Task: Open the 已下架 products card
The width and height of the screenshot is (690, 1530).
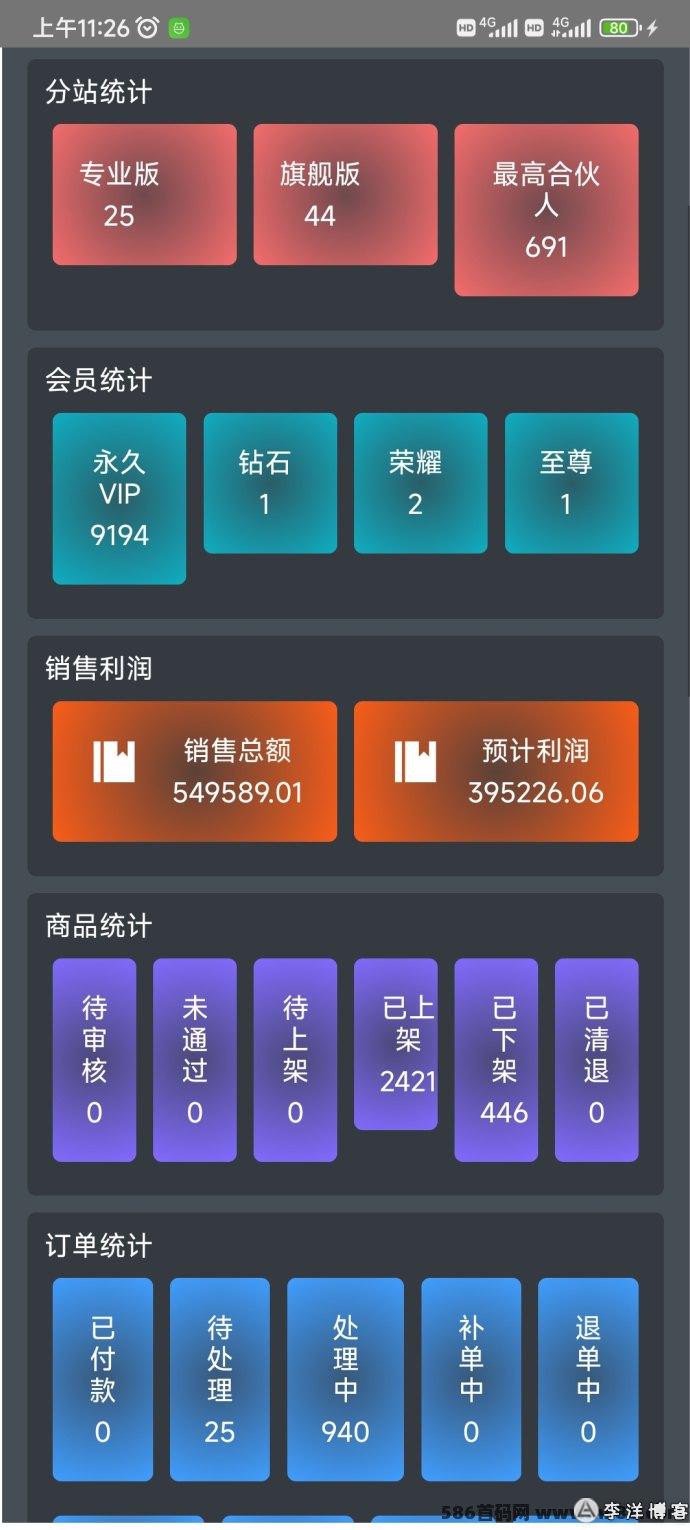Action: tap(496, 1060)
